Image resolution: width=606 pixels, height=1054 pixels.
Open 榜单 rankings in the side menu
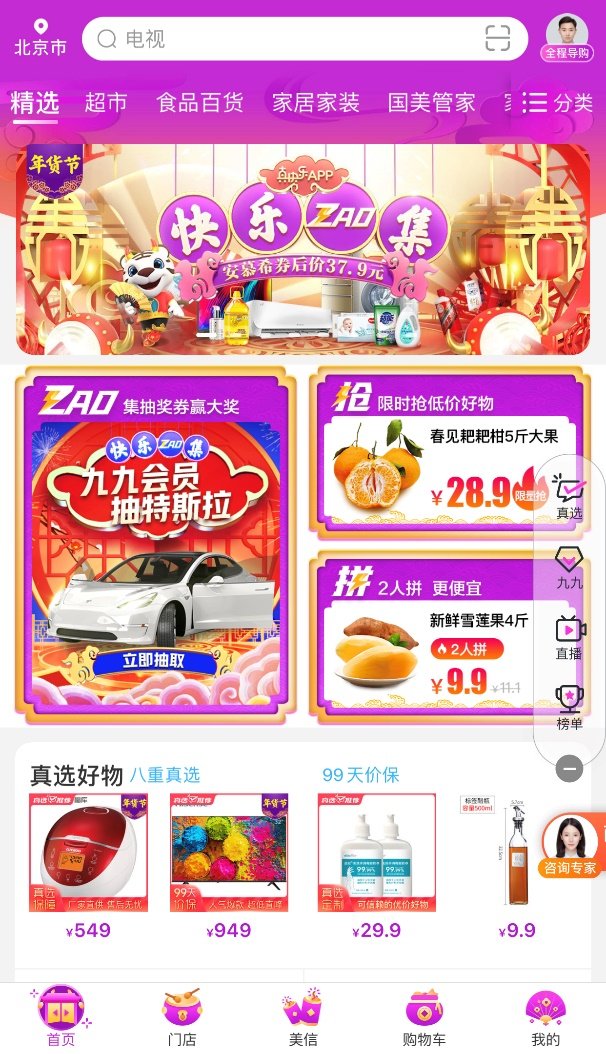tap(569, 708)
